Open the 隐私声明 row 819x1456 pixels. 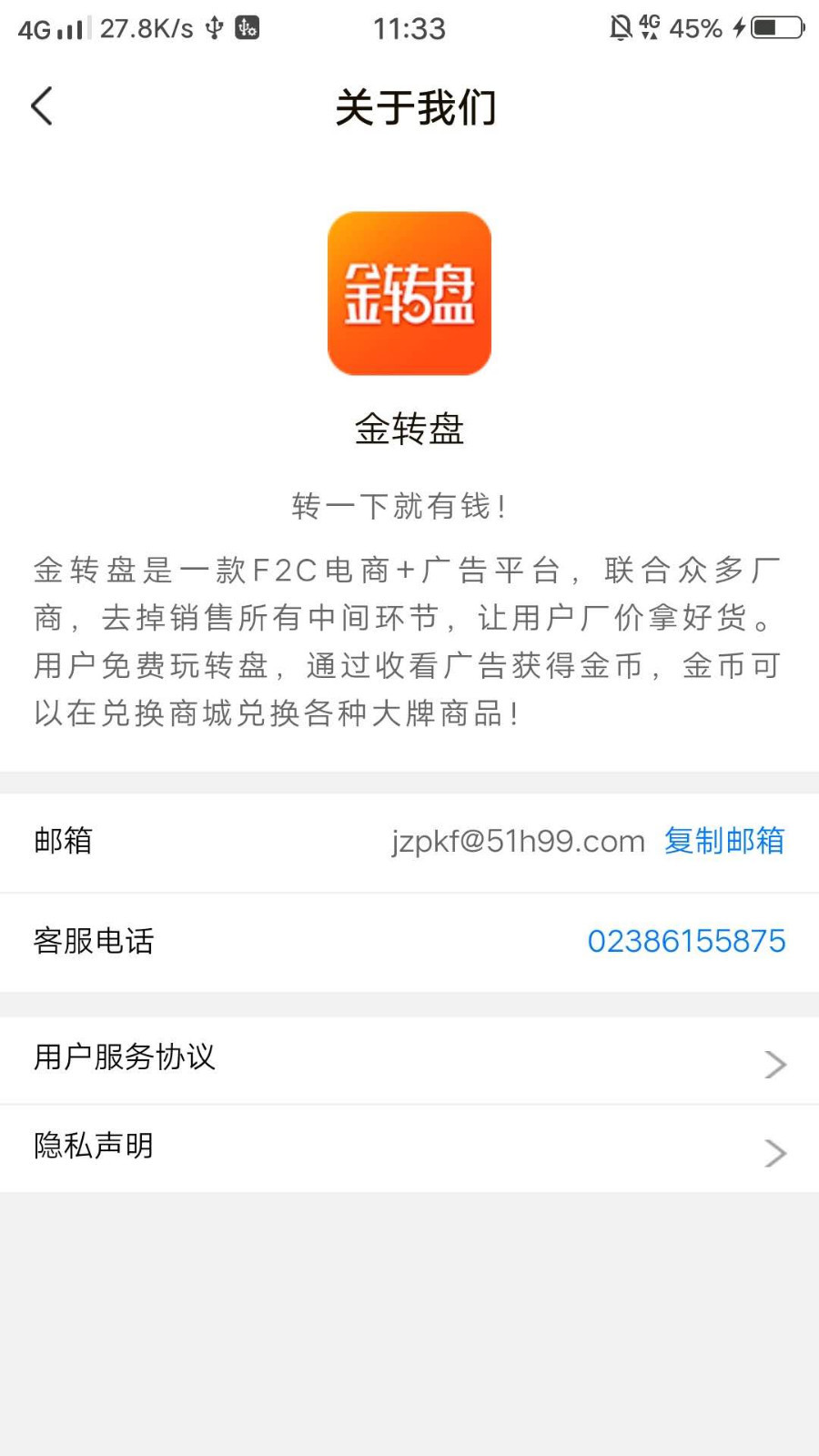pyautogui.click(x=409, y=1148)
